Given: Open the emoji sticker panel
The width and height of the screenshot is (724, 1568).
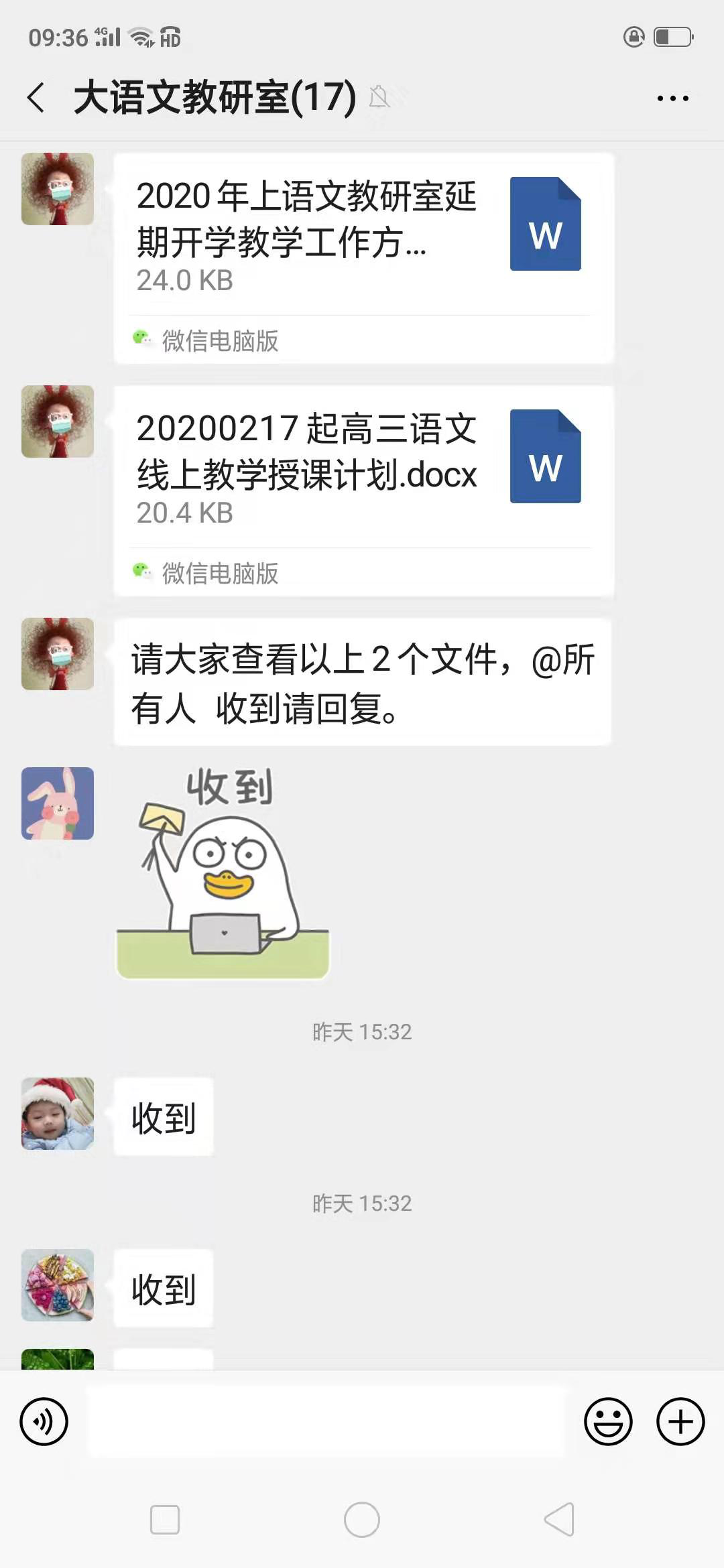Looking at the screenshot, I should [608, 1421].
